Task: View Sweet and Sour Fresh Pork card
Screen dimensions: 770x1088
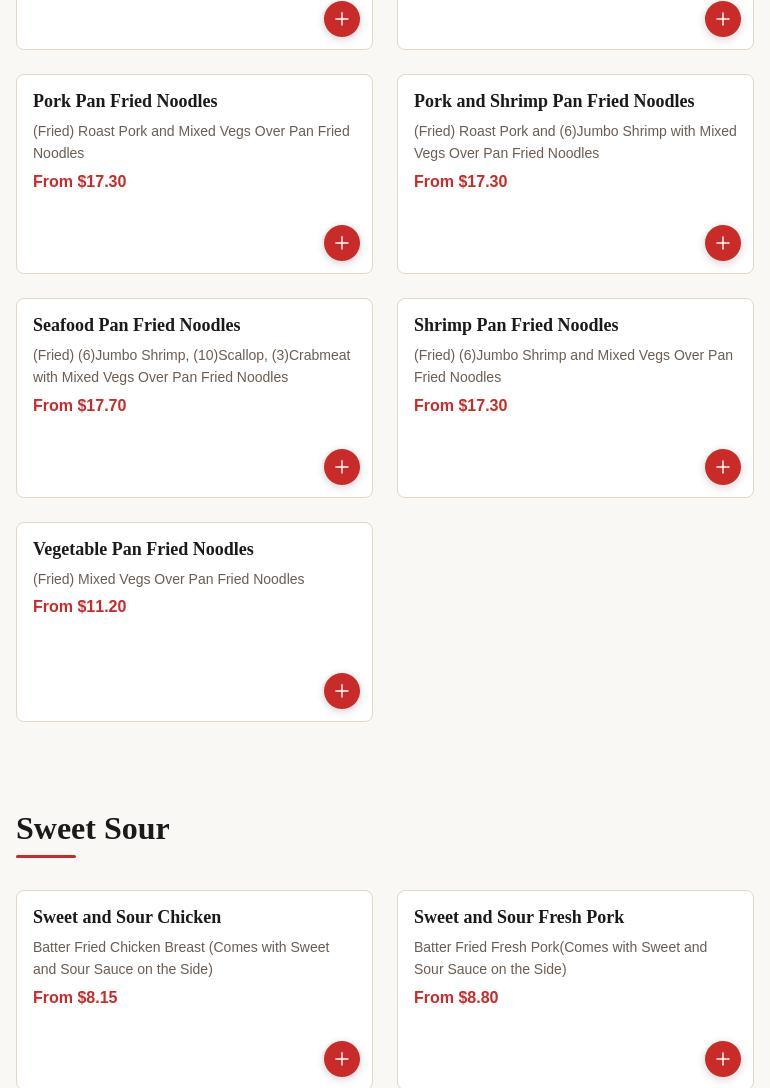Action: [518, 917]
